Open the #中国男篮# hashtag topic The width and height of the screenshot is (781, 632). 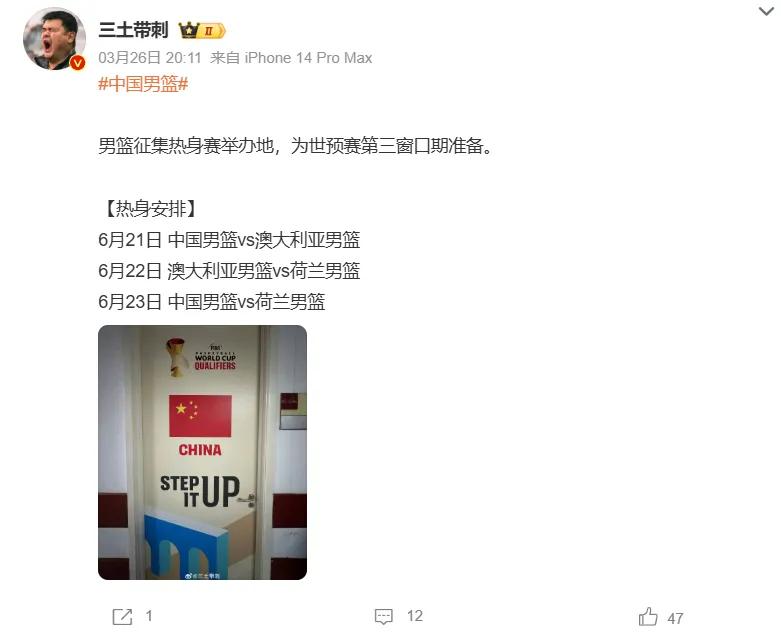tap(143, 84)
